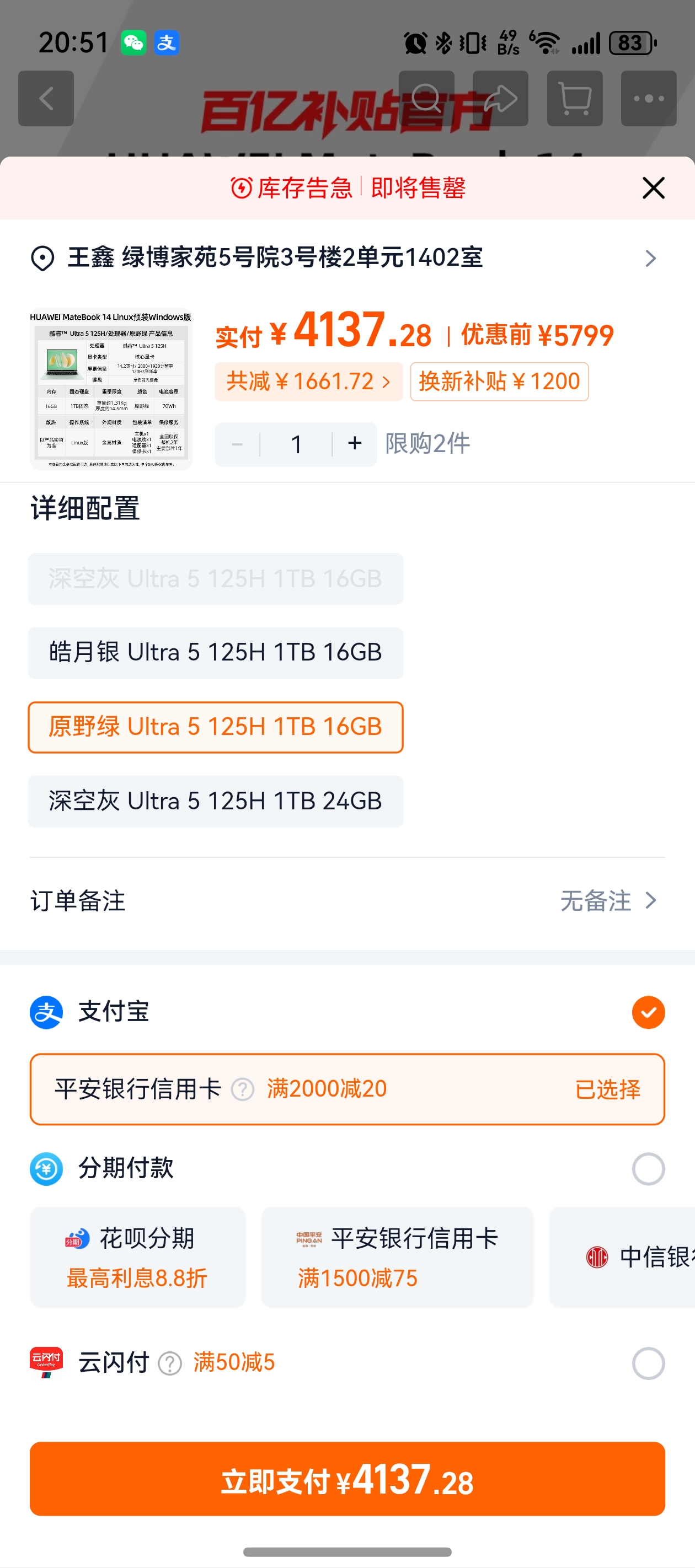Open the 订单备注 notes chevron
This screenshot has width=695, height=1568.
[651, 901]
